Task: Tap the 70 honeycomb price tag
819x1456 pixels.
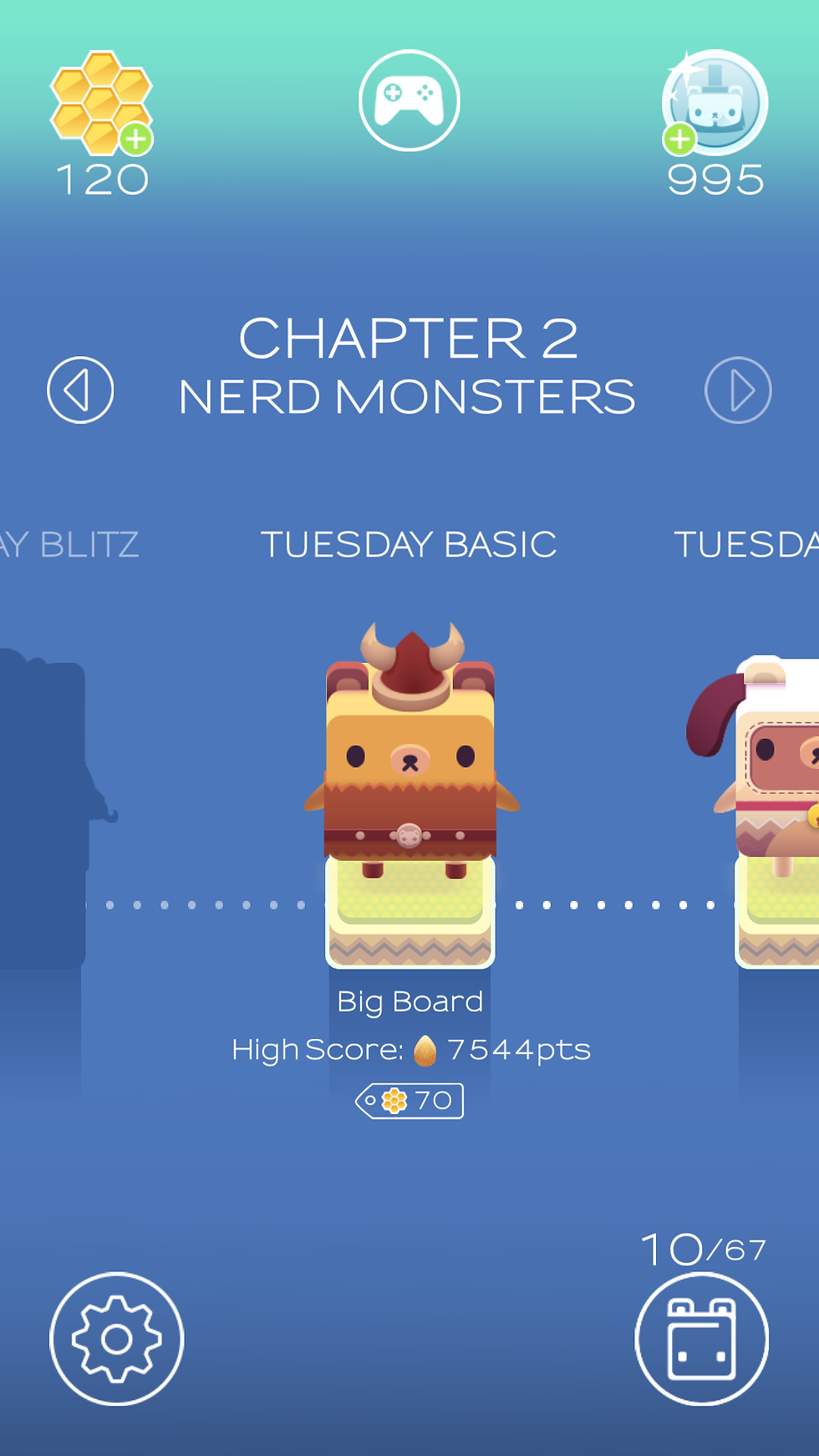Action: click(x=409, y=1101)
